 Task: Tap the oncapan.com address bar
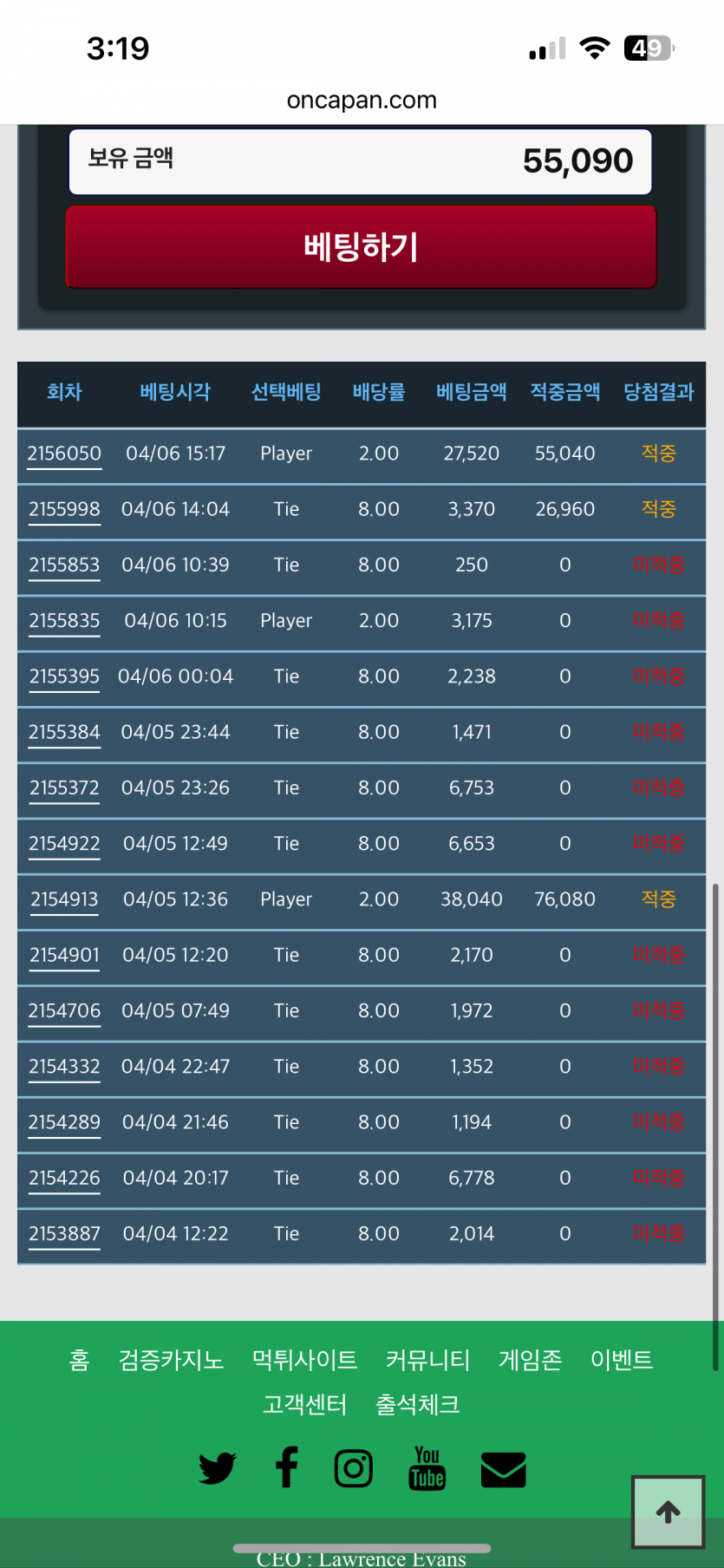pyautogui.click(x=362, y=101)
